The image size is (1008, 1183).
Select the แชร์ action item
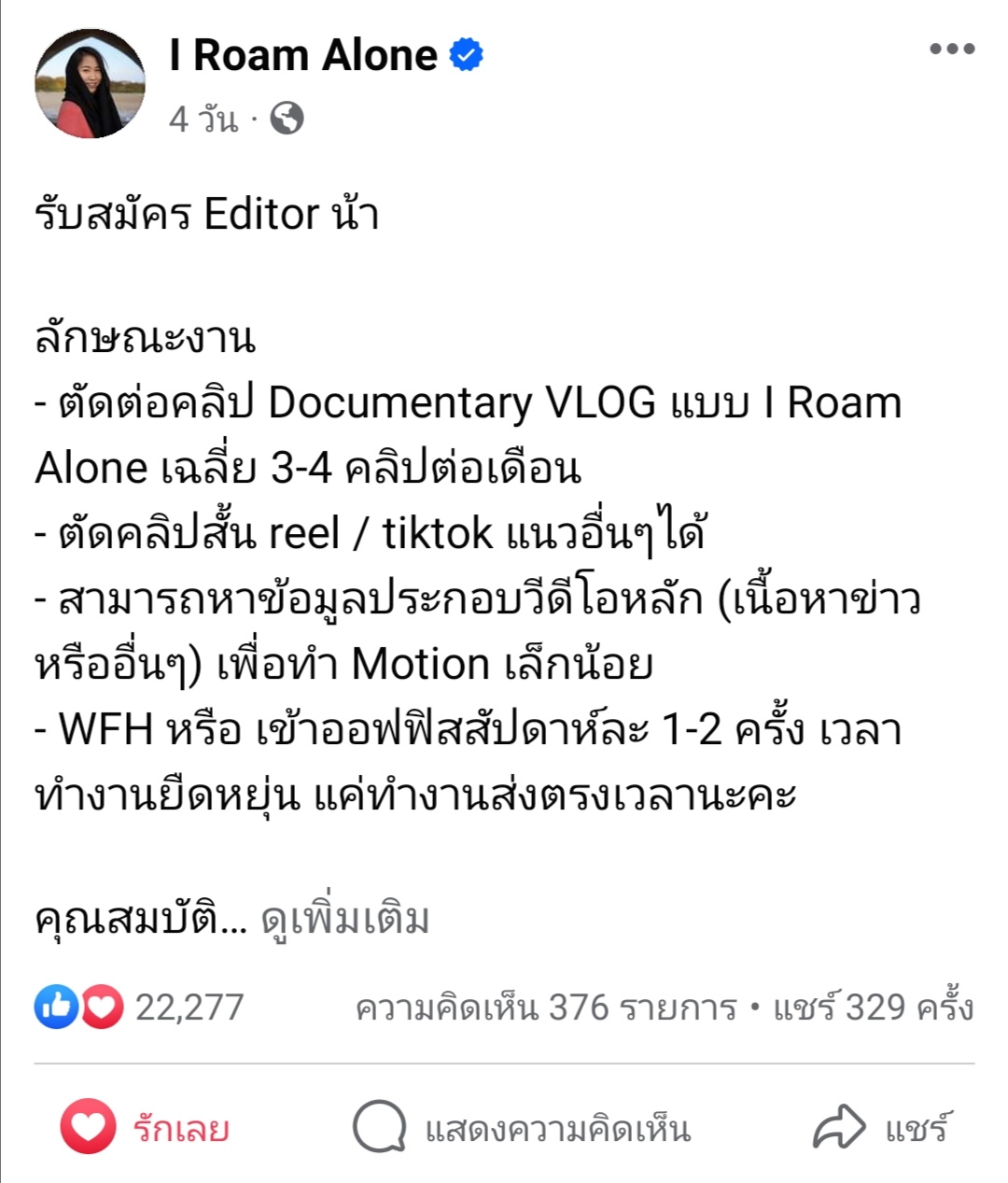point(918,1128)
